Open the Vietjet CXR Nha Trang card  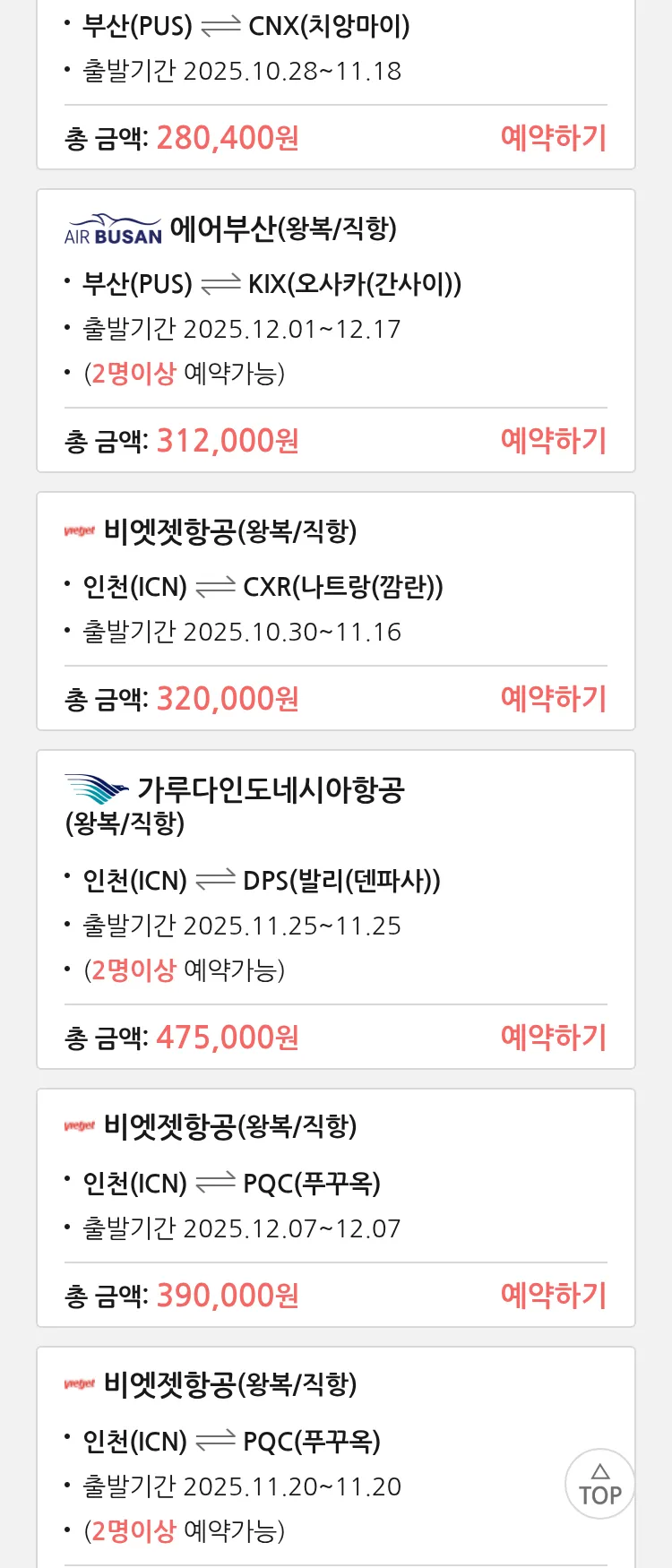point(335,582)
